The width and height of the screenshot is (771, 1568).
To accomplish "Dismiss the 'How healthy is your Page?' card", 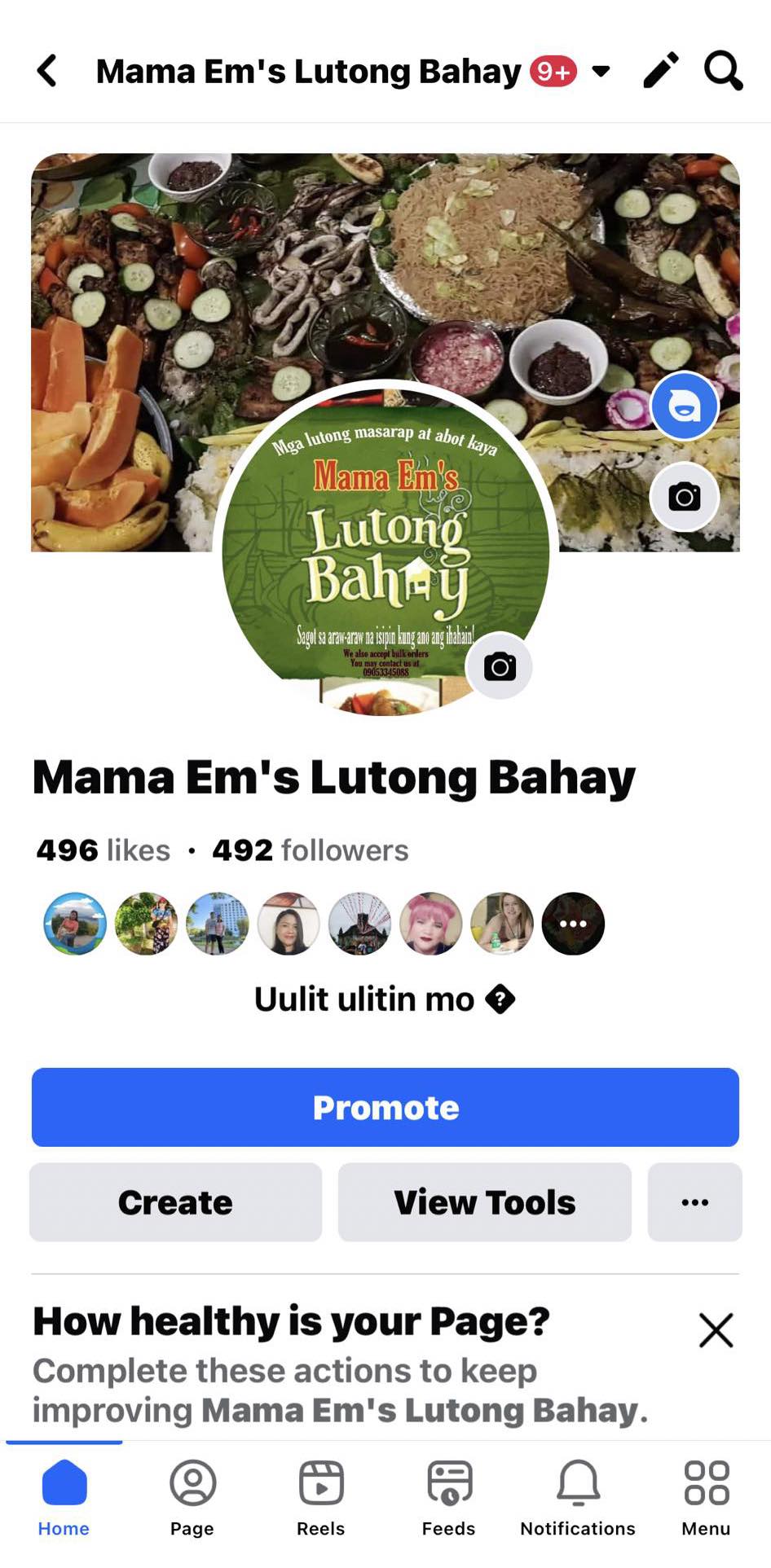I will (716, 1330).
